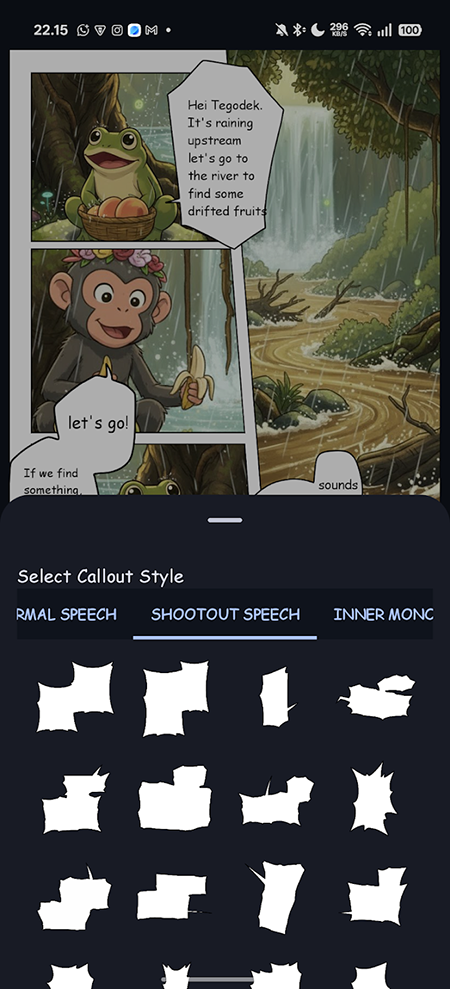Screen dimensions: 450x989
Task: Choose the second callout shape in the third row
Action: (174, 896)
